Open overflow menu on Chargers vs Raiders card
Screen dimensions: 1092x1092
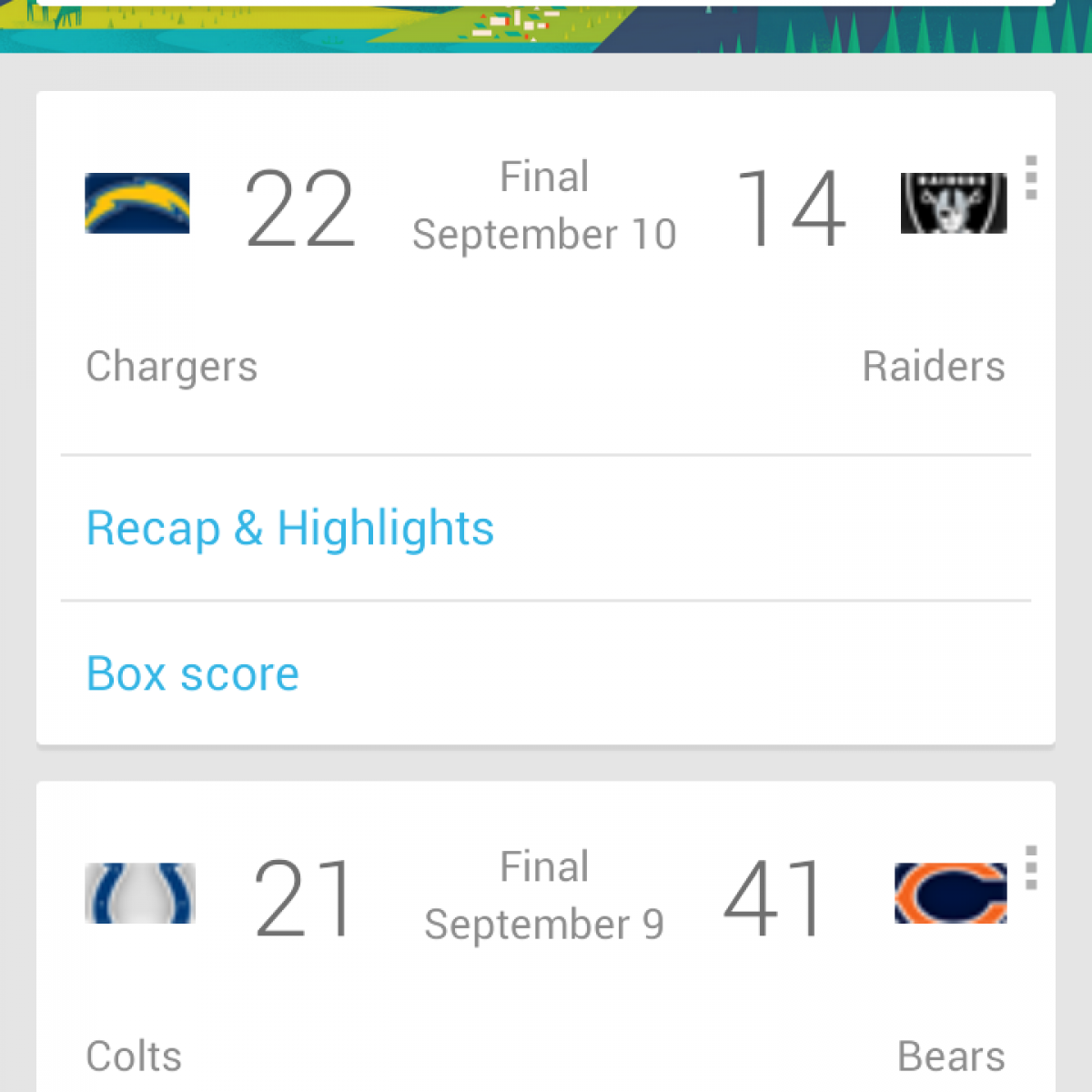(x=1030, y=178)
